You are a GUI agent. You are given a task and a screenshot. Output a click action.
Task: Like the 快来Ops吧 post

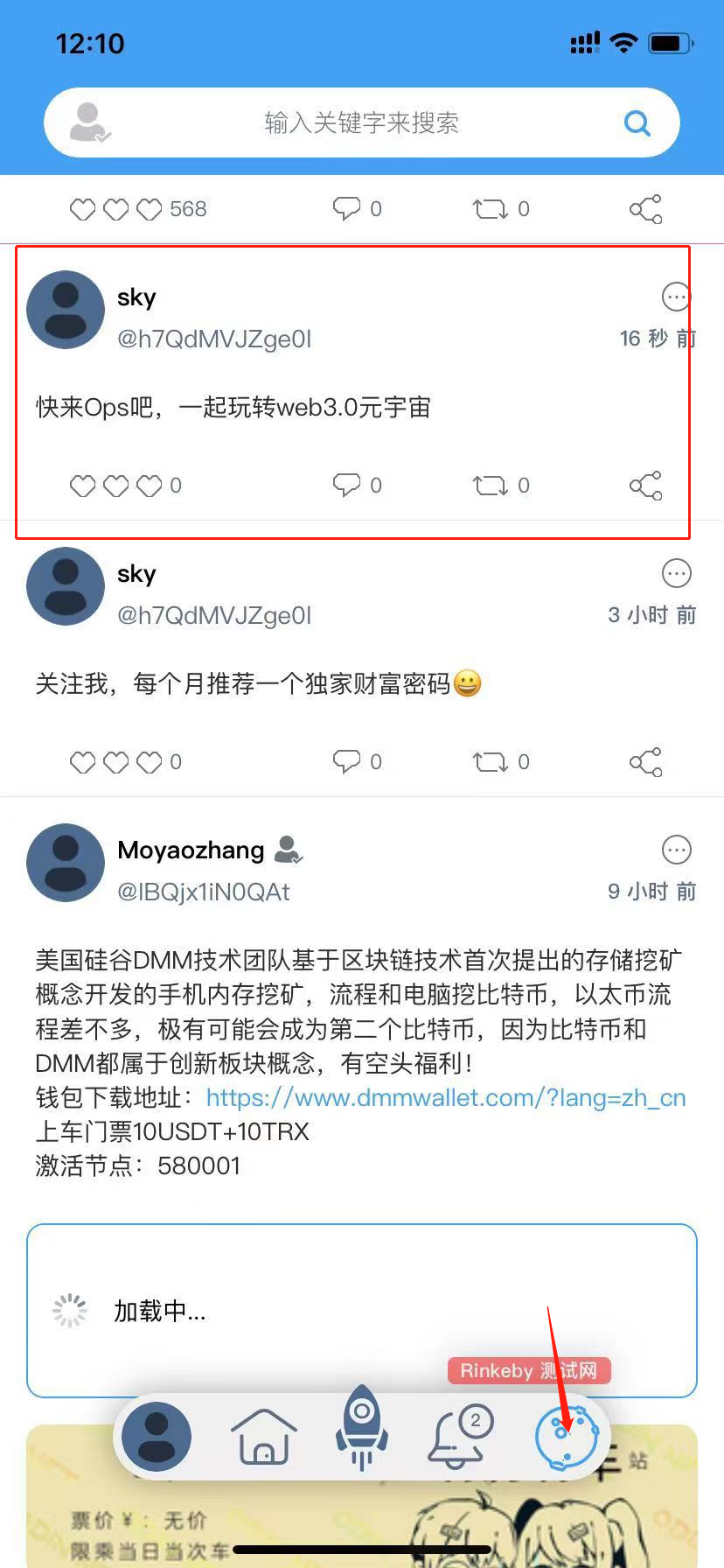pos(83,486)
